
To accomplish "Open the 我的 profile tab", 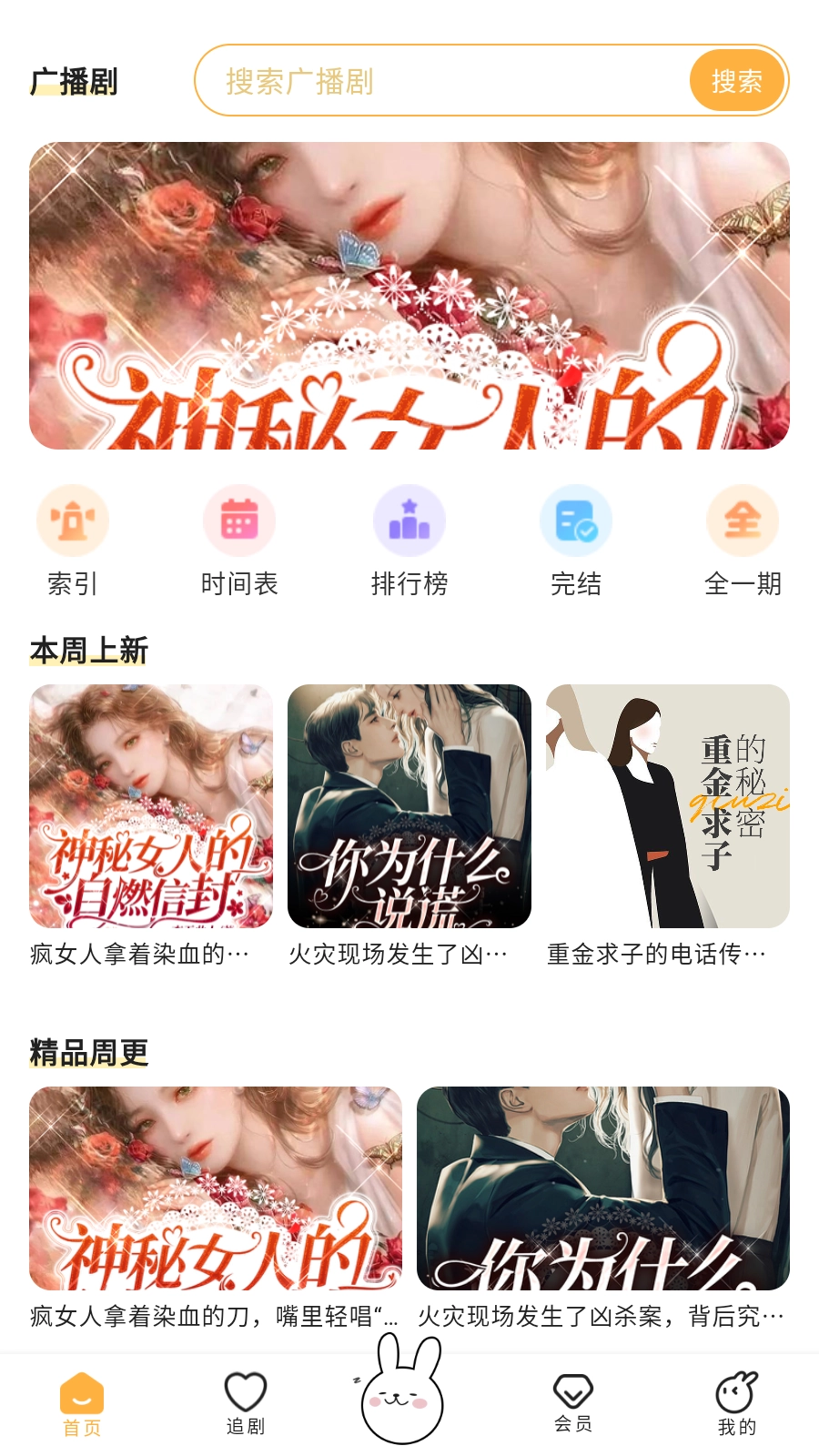I will pyautogui.click(x=736, y=1404).
